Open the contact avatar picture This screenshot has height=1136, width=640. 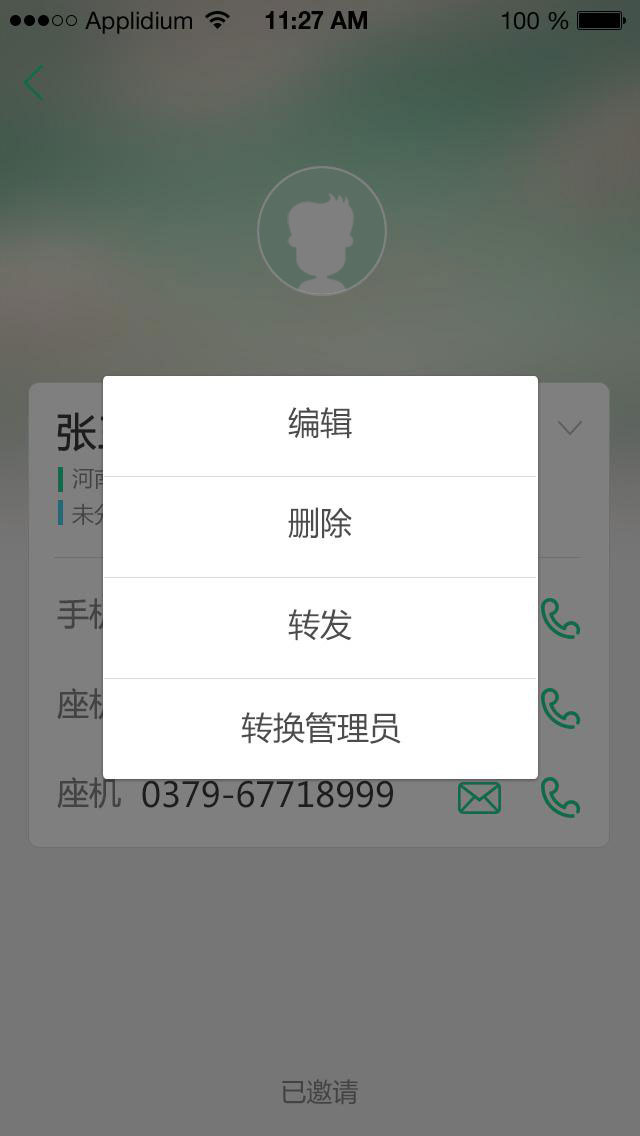322,231
